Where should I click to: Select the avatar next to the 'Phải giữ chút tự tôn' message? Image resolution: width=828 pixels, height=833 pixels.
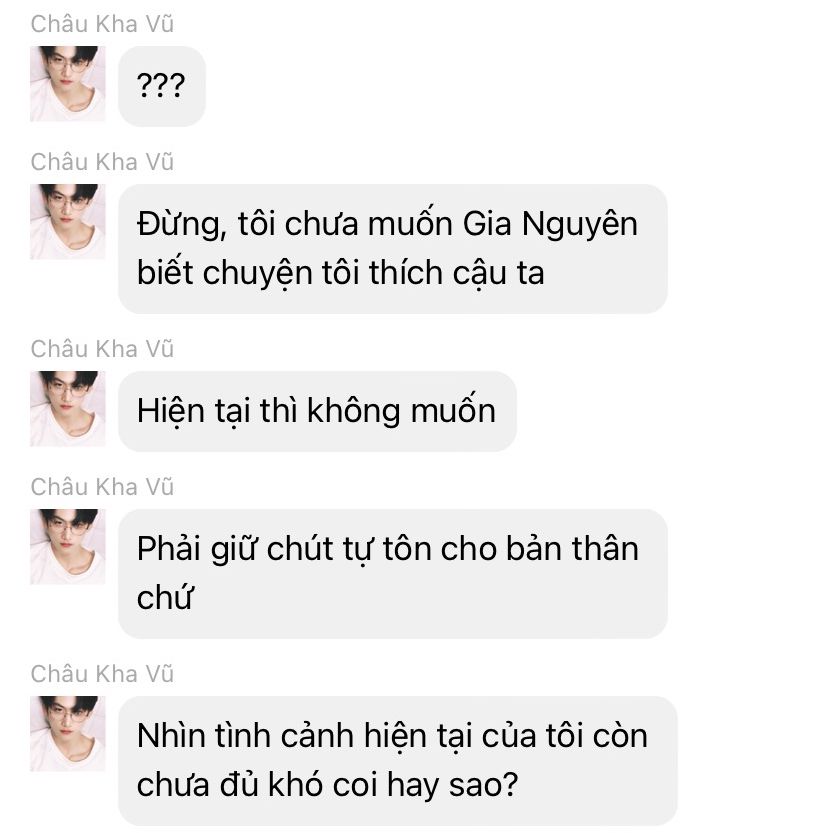(x=67, y=547)
